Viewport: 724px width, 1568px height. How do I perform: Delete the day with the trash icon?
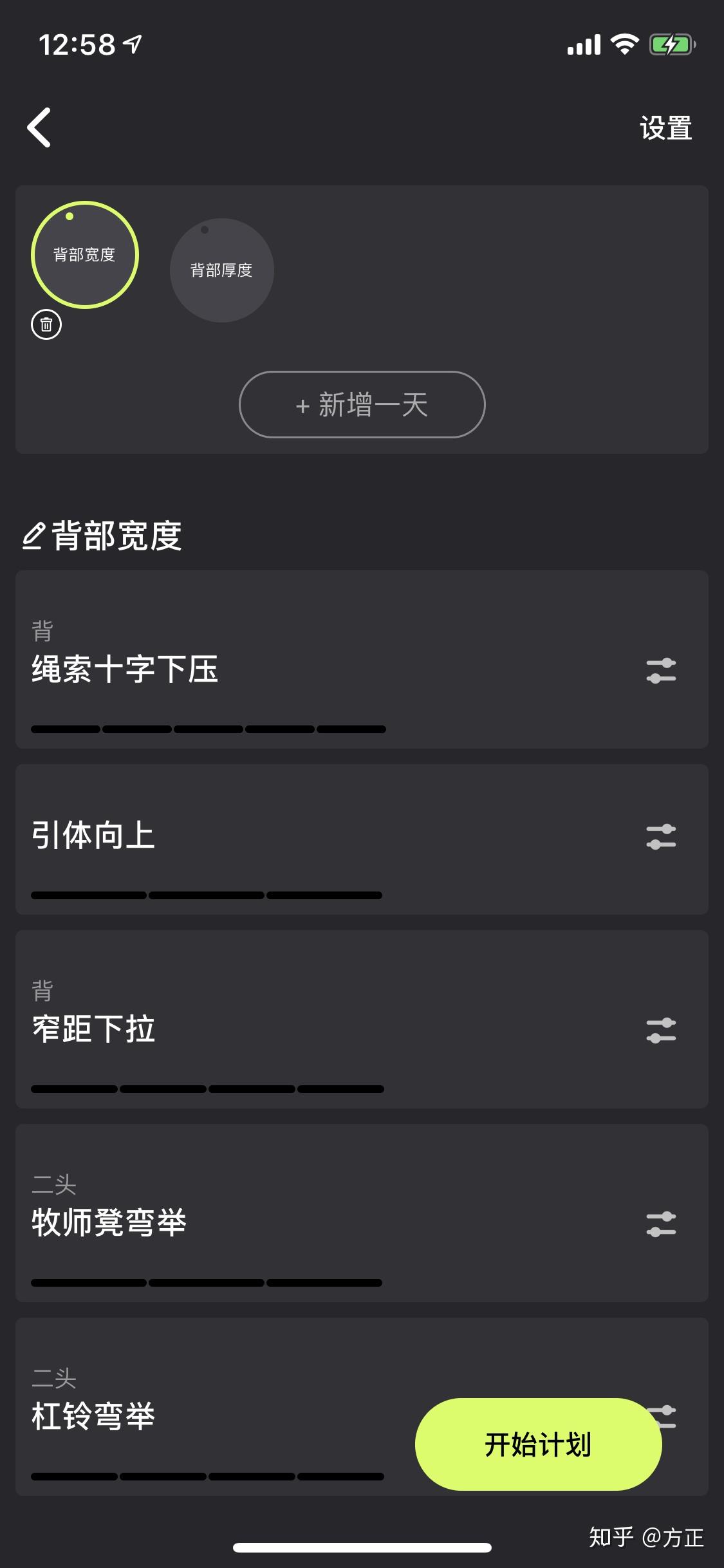46,324
